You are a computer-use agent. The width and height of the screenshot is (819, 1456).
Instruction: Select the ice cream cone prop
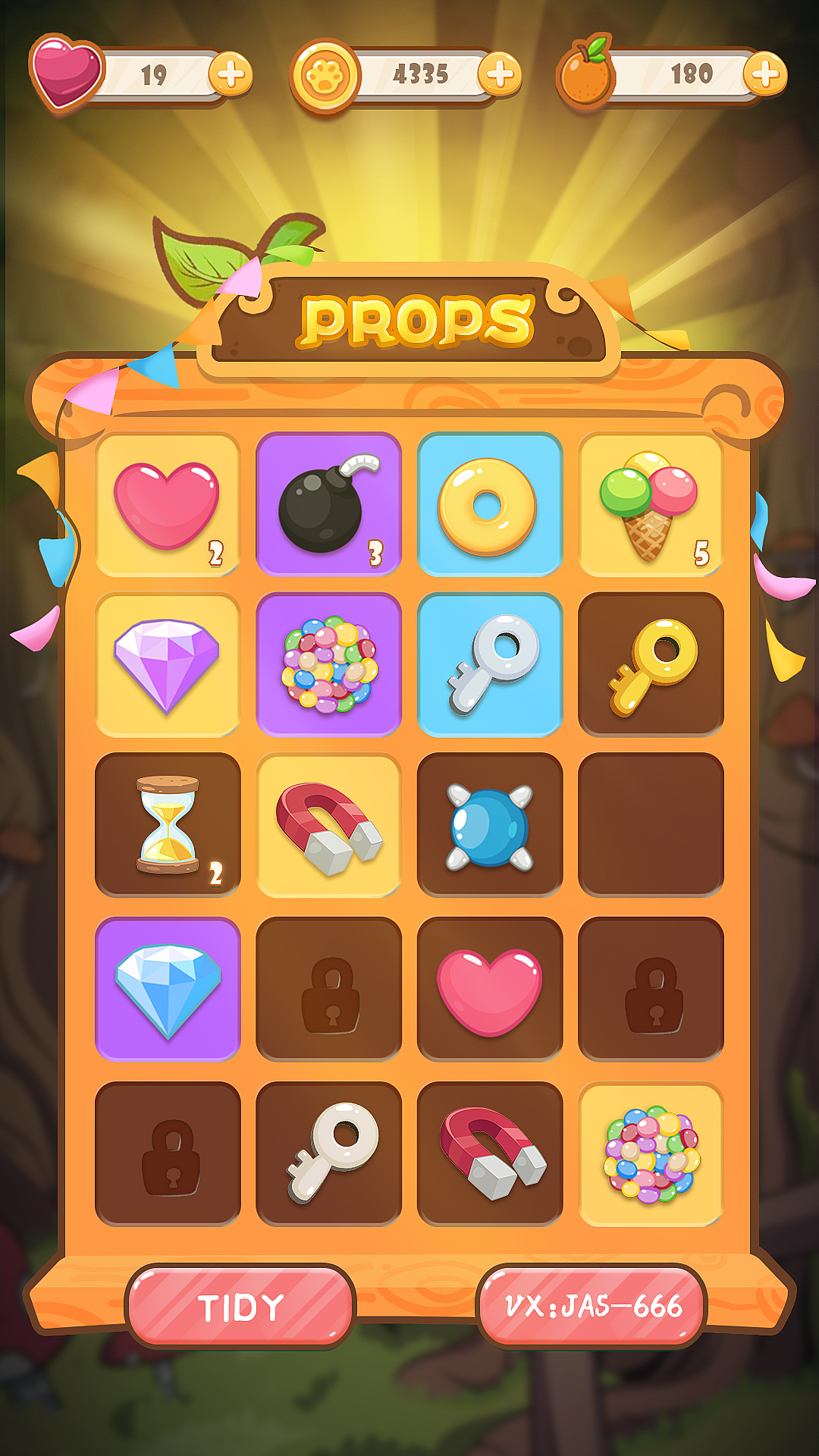tap(650, 504)
